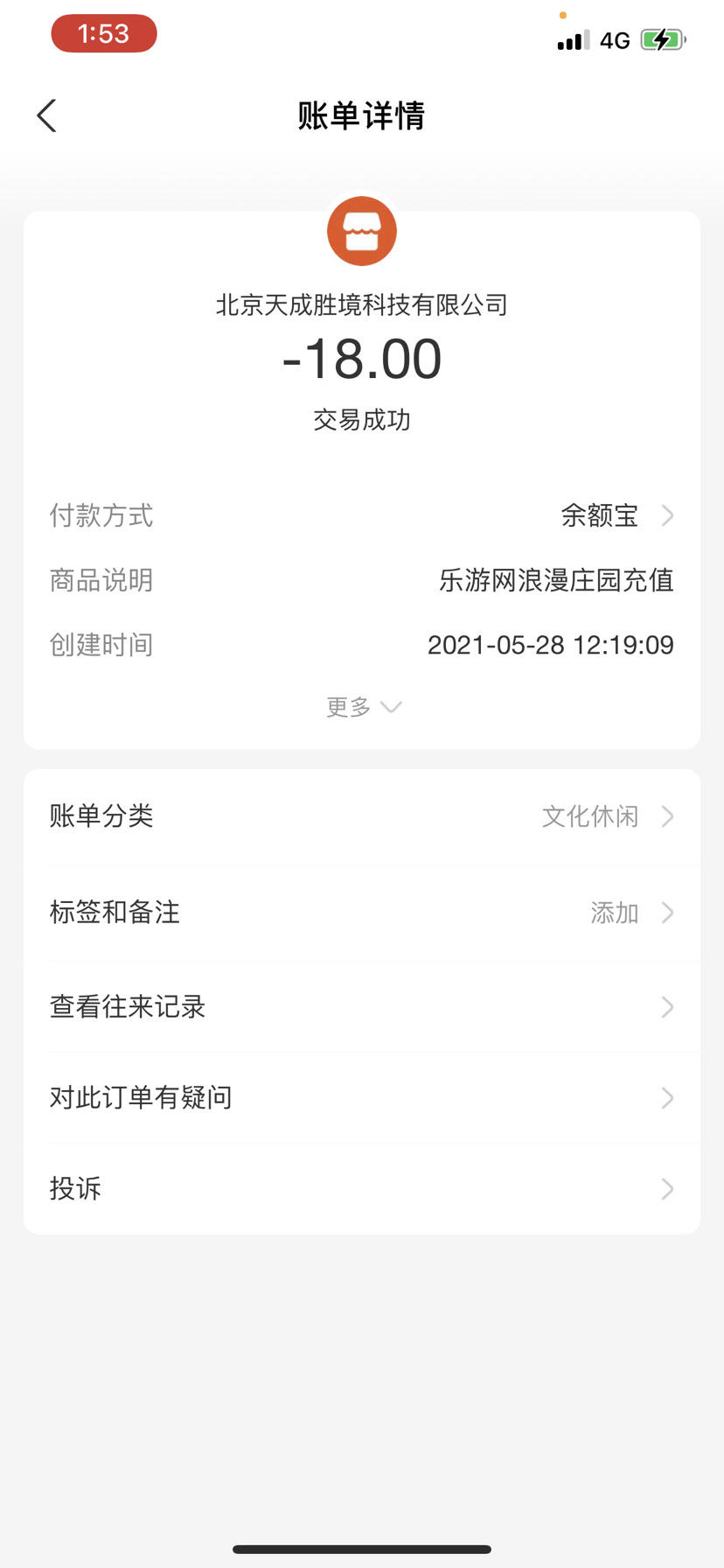Tap the merchant shop icon

(x=362, y=231)
